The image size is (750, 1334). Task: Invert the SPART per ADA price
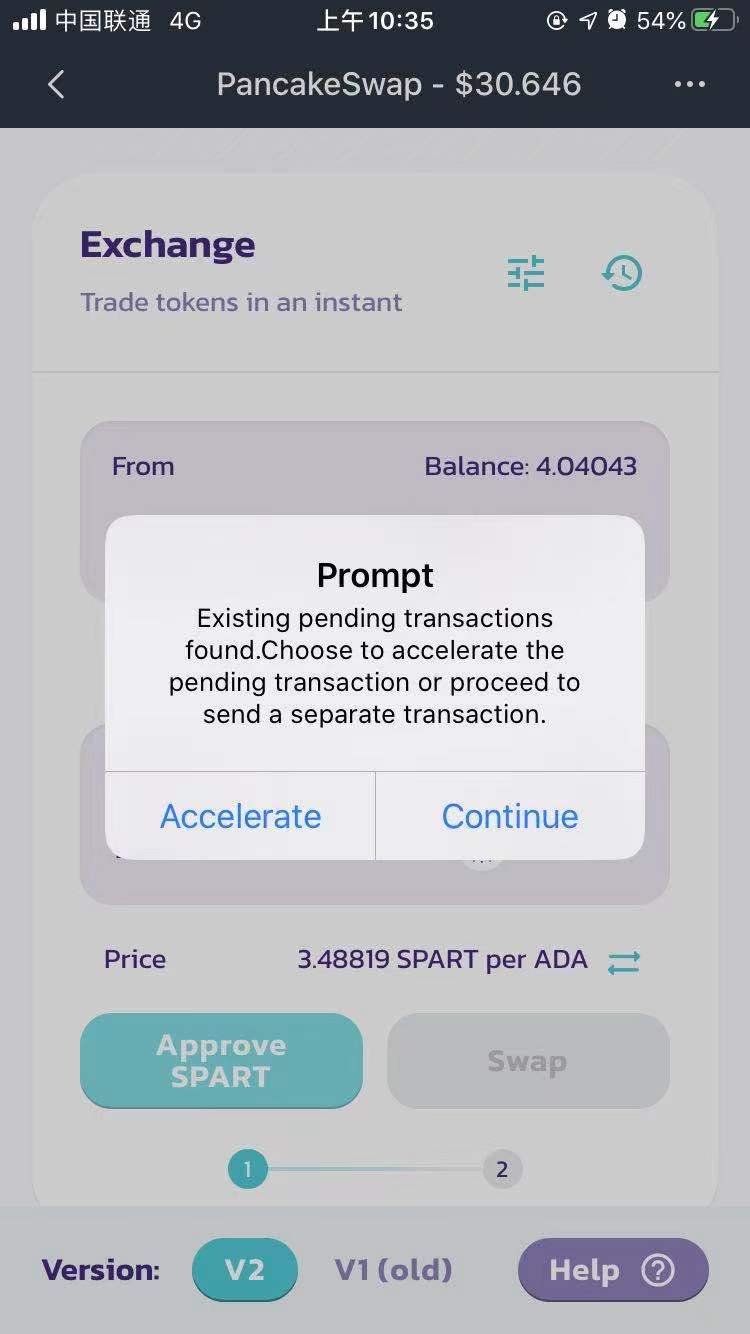(623, 961)
